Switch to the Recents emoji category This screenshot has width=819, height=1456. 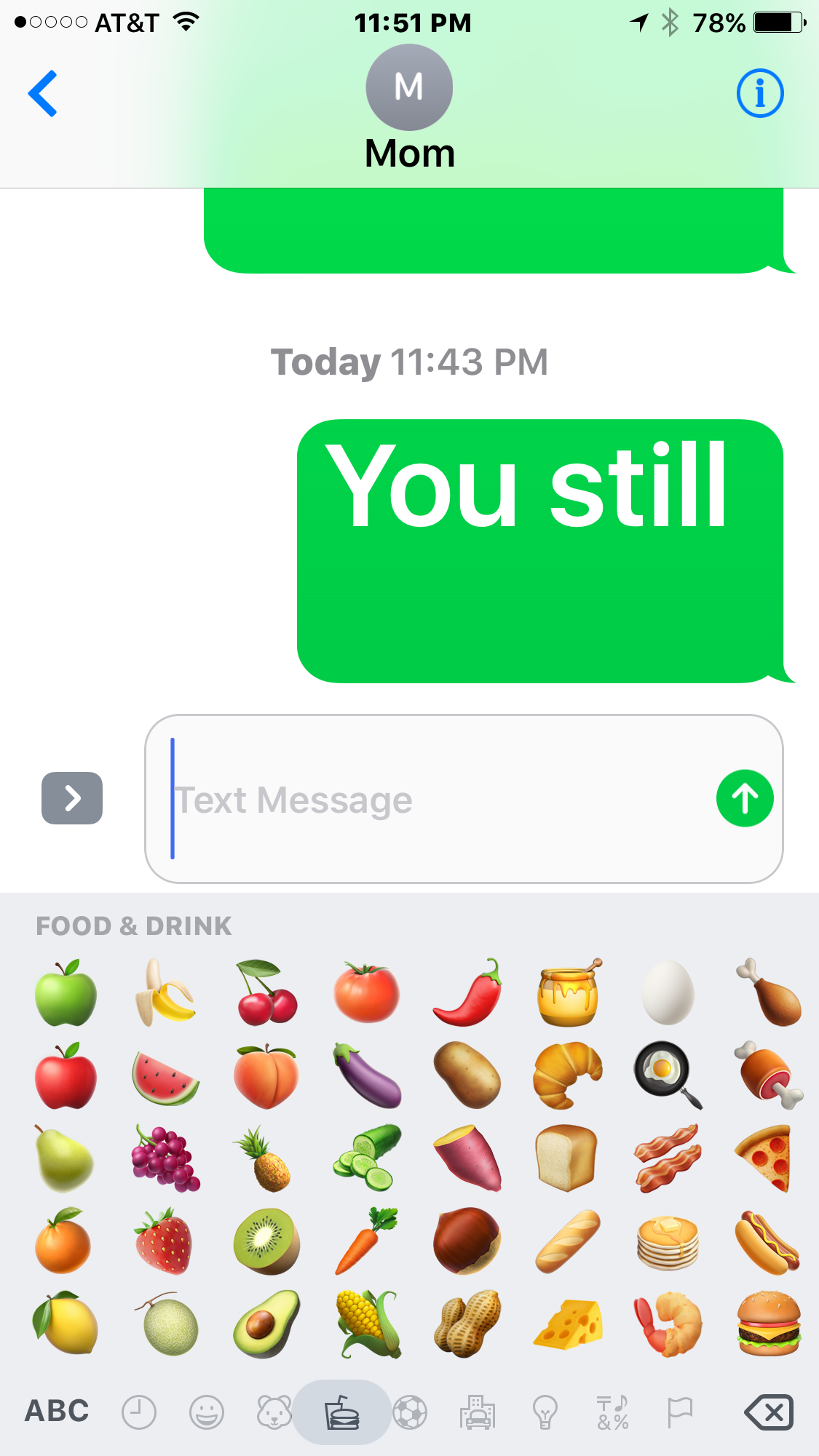tap(140, 1410)
